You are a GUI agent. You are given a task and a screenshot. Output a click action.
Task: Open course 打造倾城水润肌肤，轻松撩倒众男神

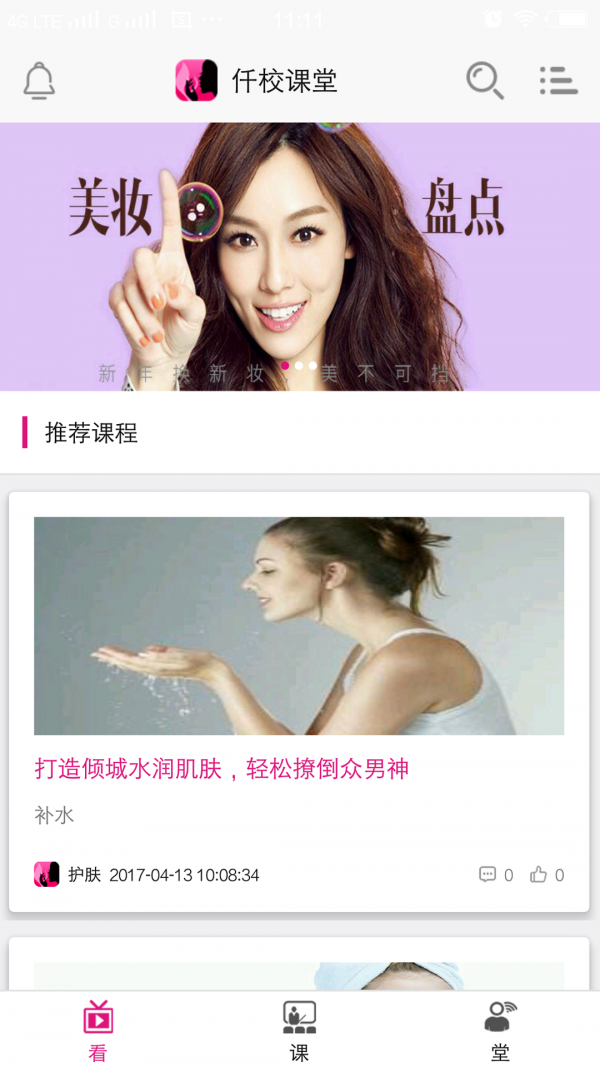(222, 768)
